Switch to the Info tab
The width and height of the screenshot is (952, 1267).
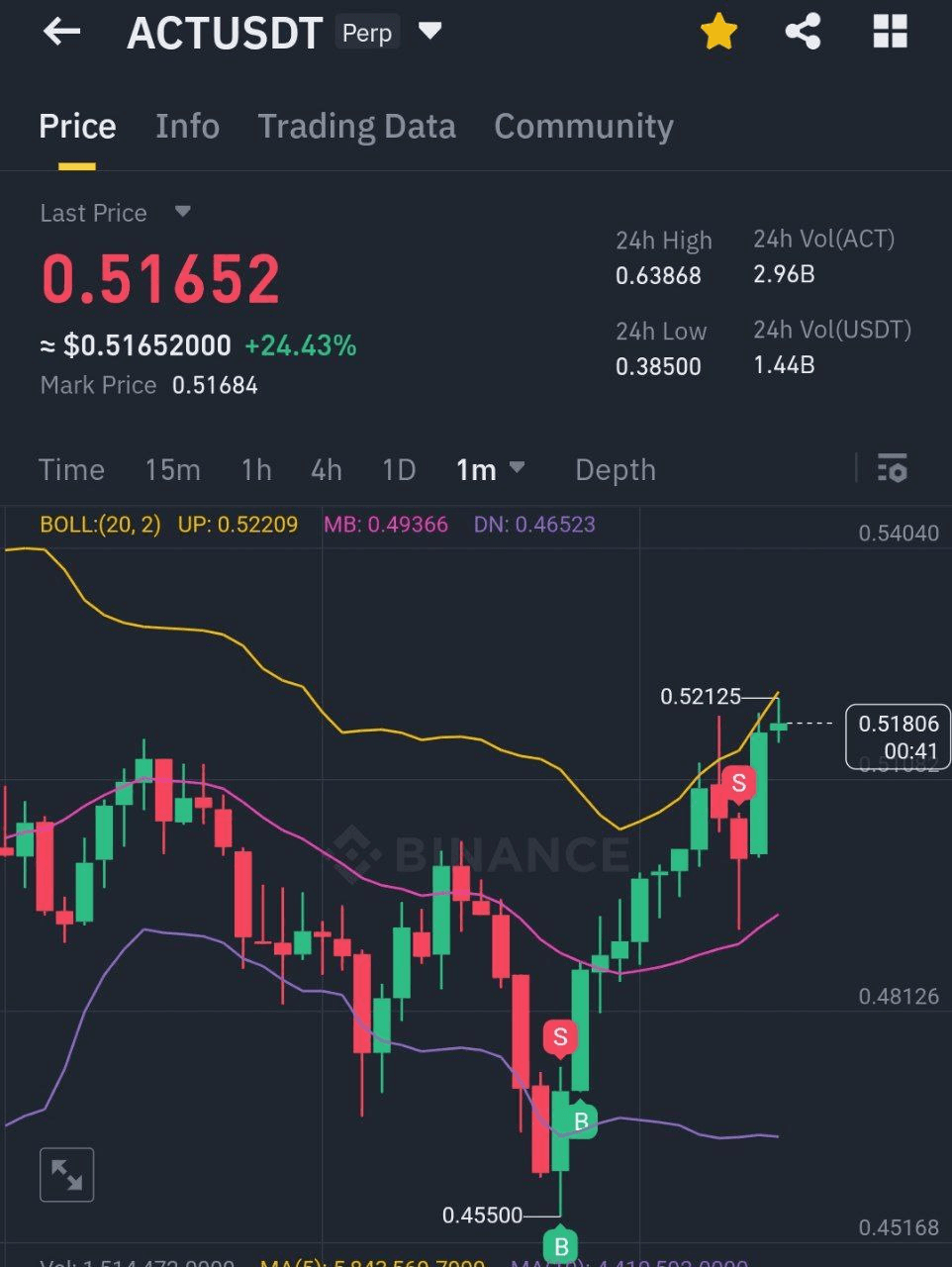click(x=187, y=127)
